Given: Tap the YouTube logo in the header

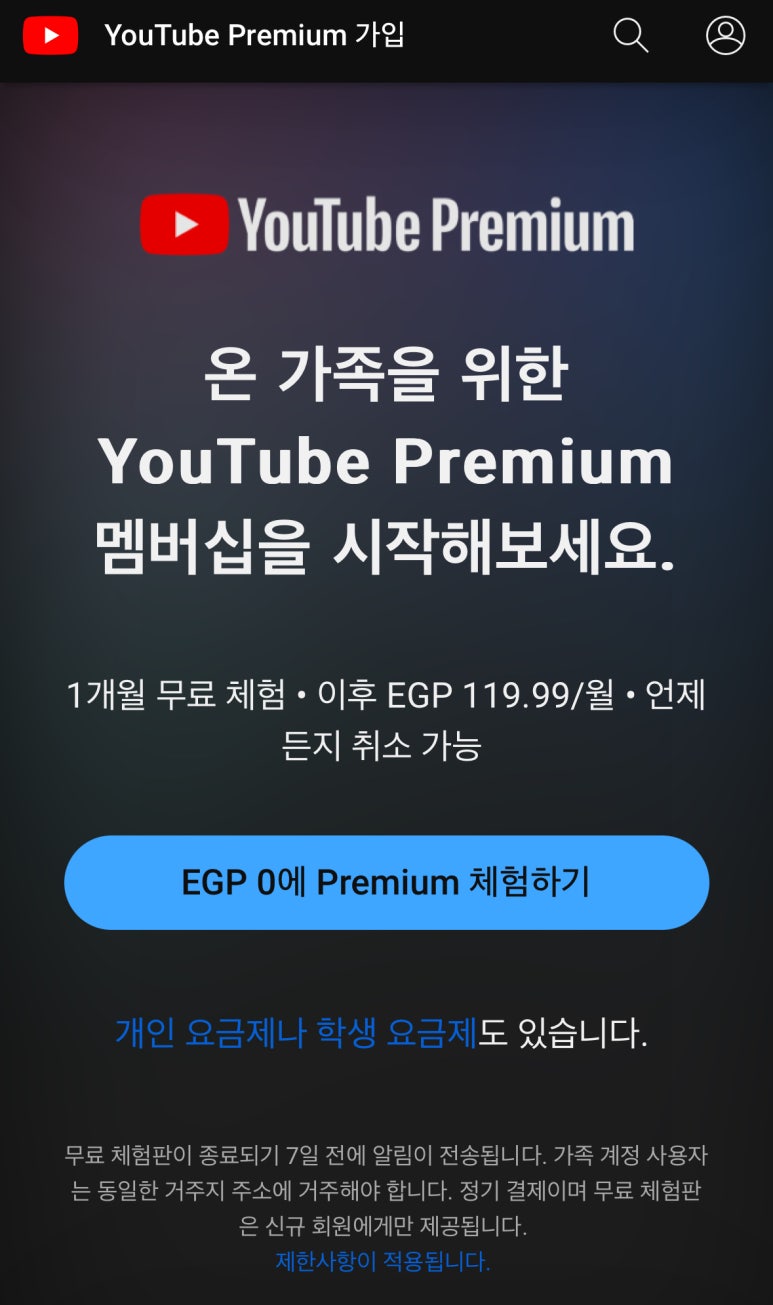Looking at the screenshot, I should pos(50,36).
